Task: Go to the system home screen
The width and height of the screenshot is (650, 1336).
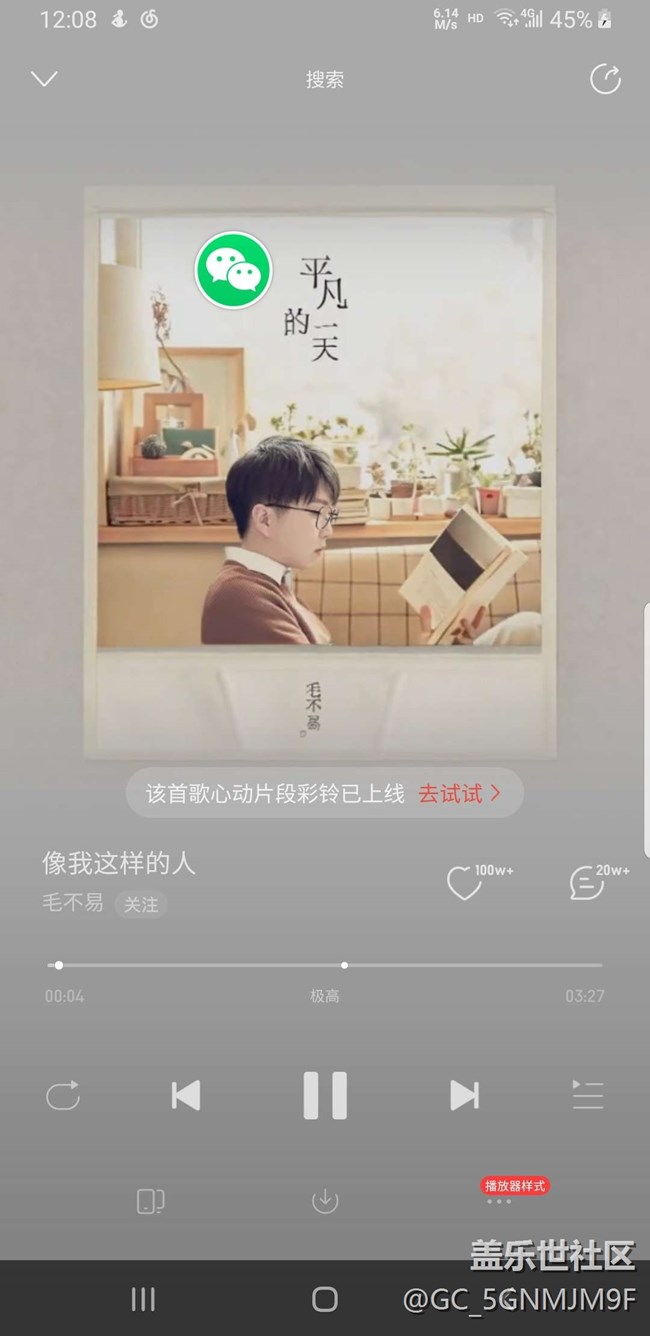Action: point(325,1299)
